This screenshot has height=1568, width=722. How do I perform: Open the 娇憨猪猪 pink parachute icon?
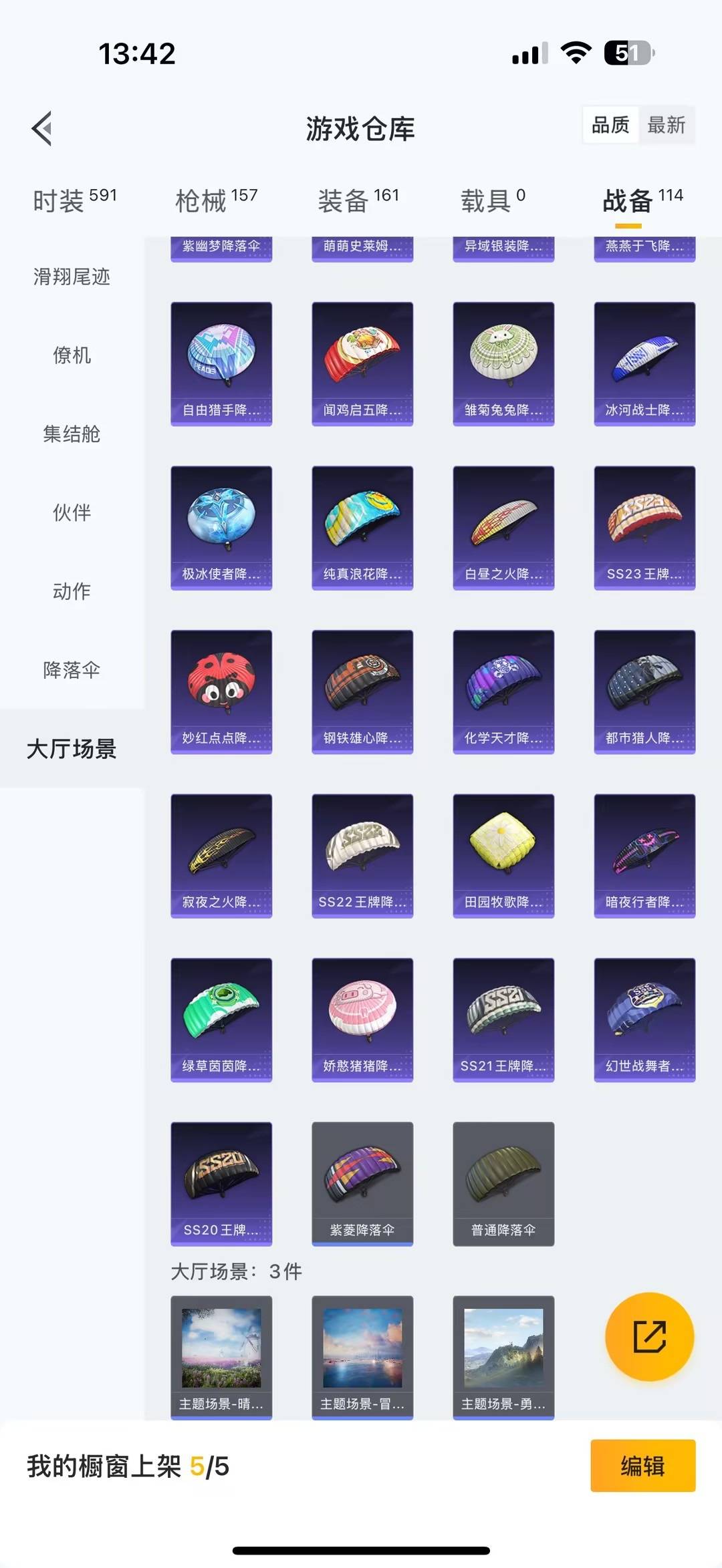tap(362, 1020)
